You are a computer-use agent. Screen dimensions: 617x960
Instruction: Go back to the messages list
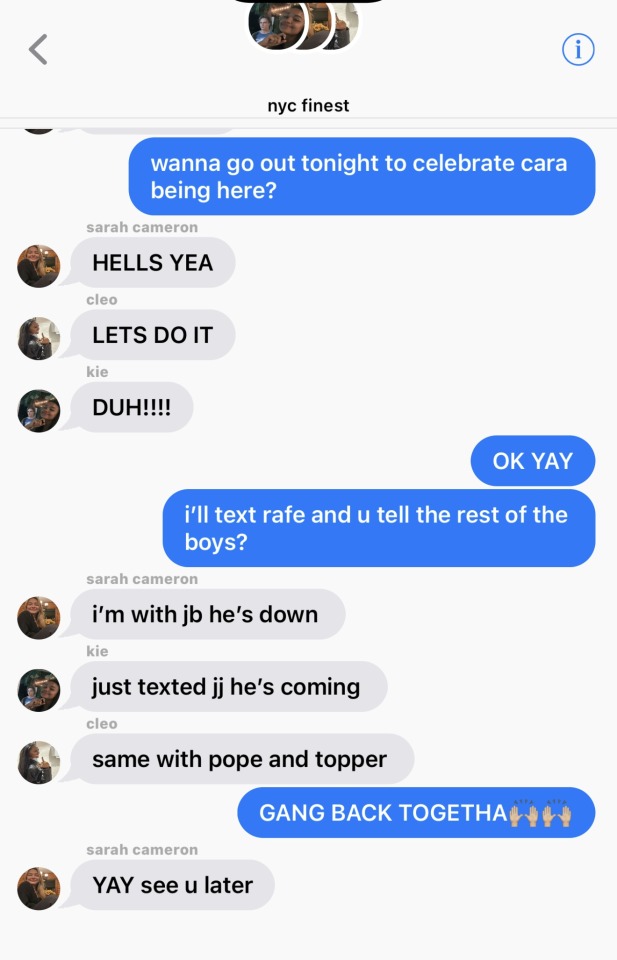click(38, 49)
